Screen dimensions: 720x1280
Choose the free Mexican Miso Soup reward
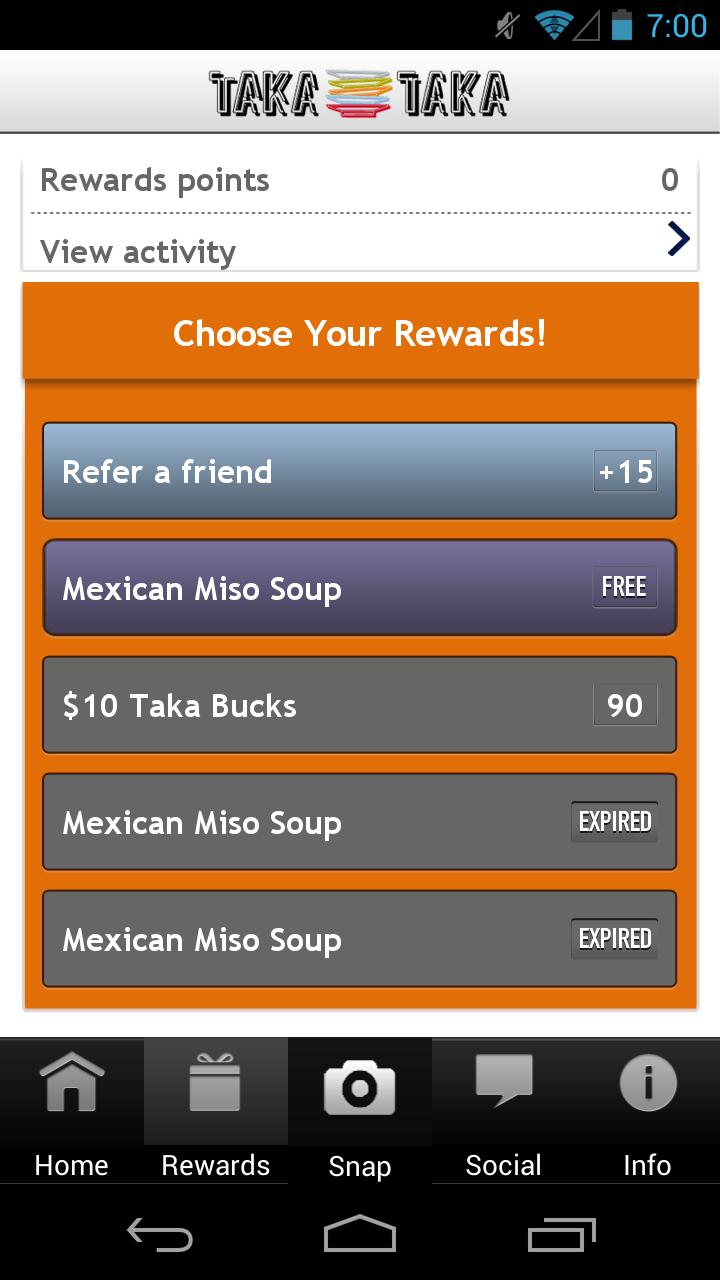360,588
